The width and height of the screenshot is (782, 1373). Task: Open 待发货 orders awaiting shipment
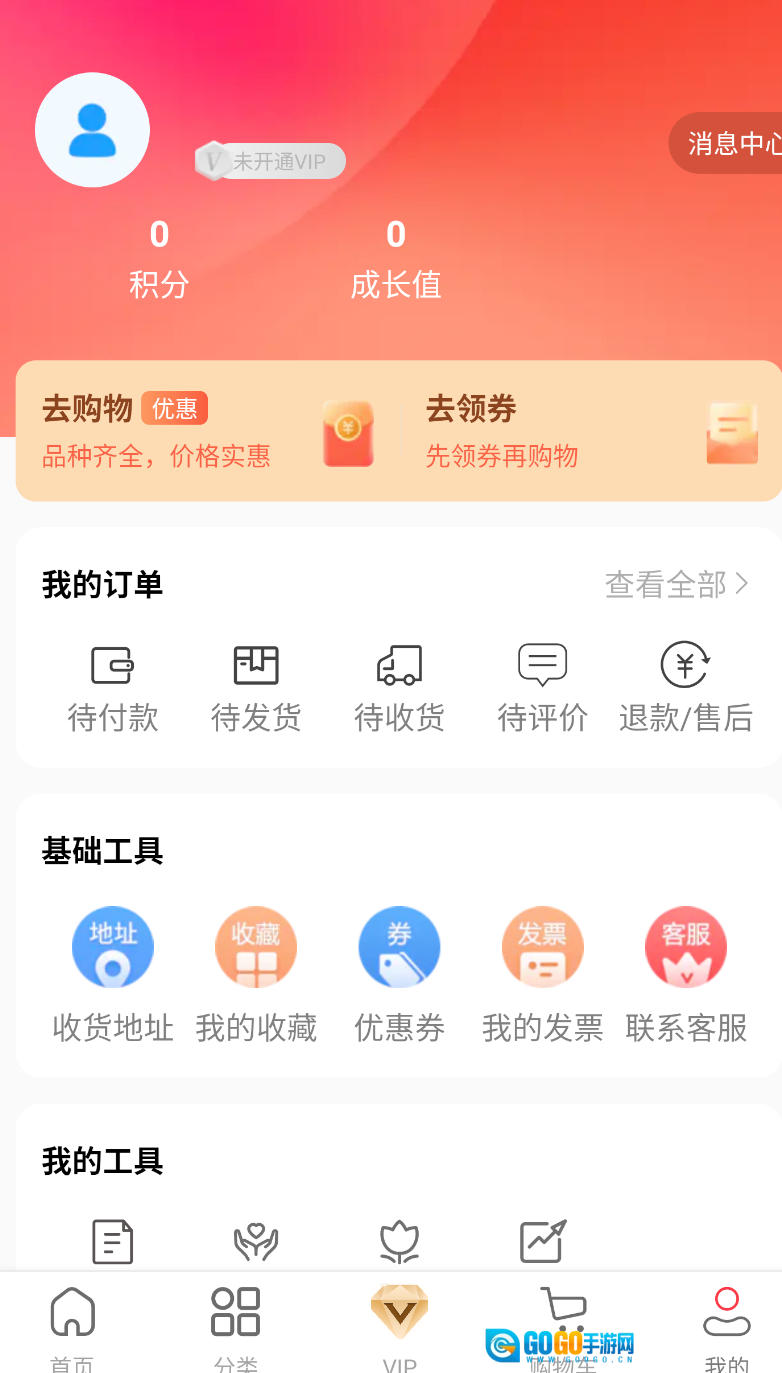coord(256,688)
